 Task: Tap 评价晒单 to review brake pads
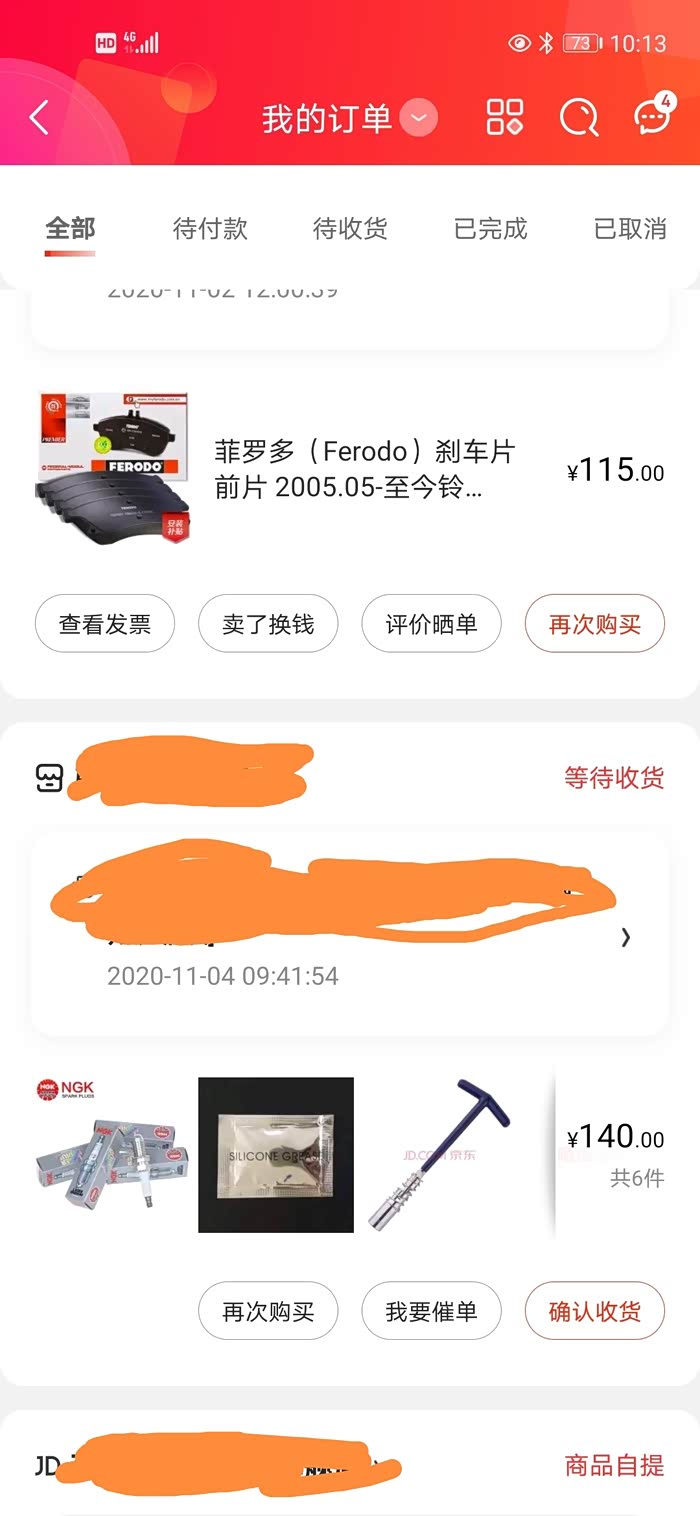coord(431,624)
